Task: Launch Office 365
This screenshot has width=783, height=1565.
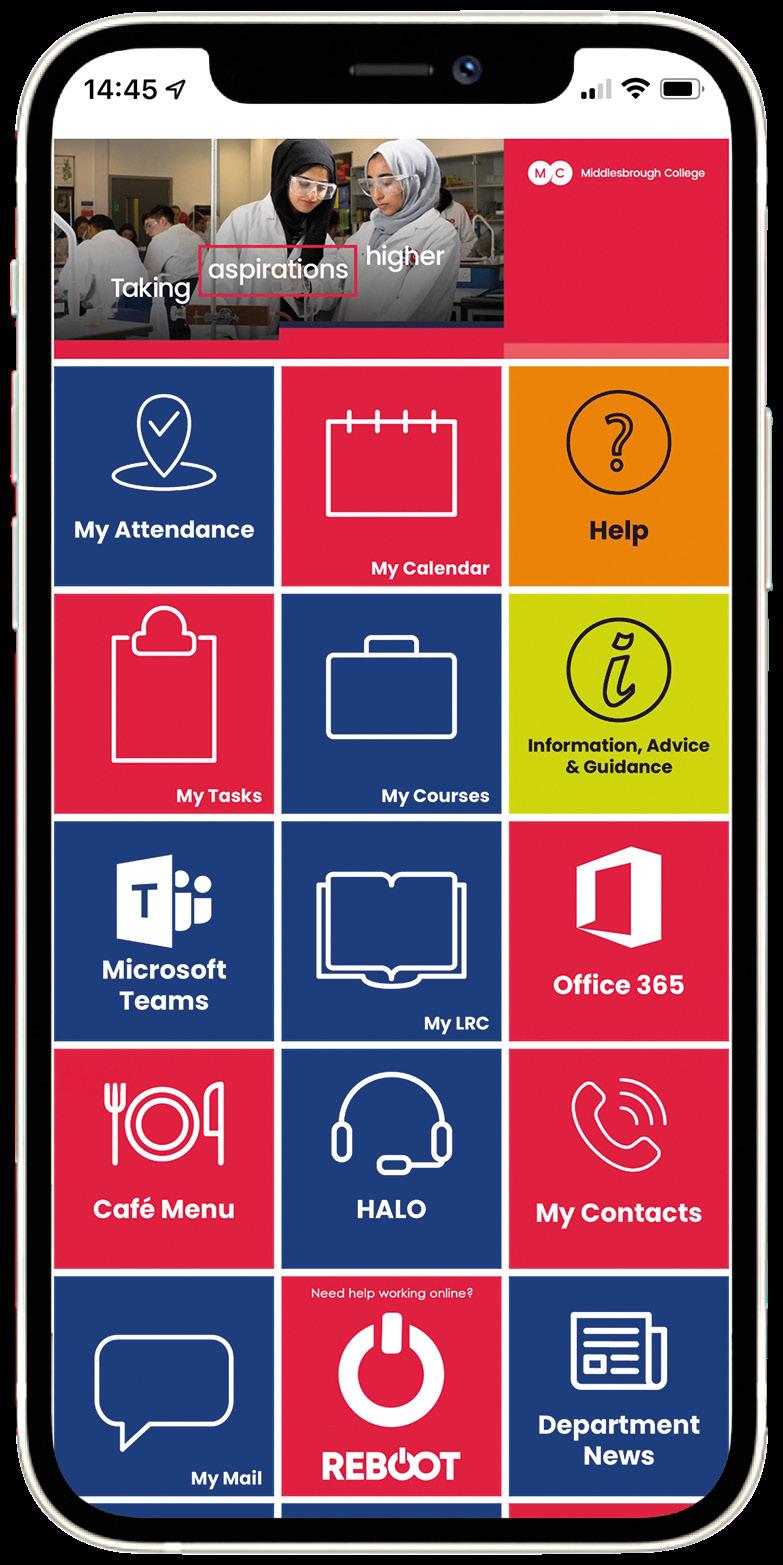Action: (619, 931)
